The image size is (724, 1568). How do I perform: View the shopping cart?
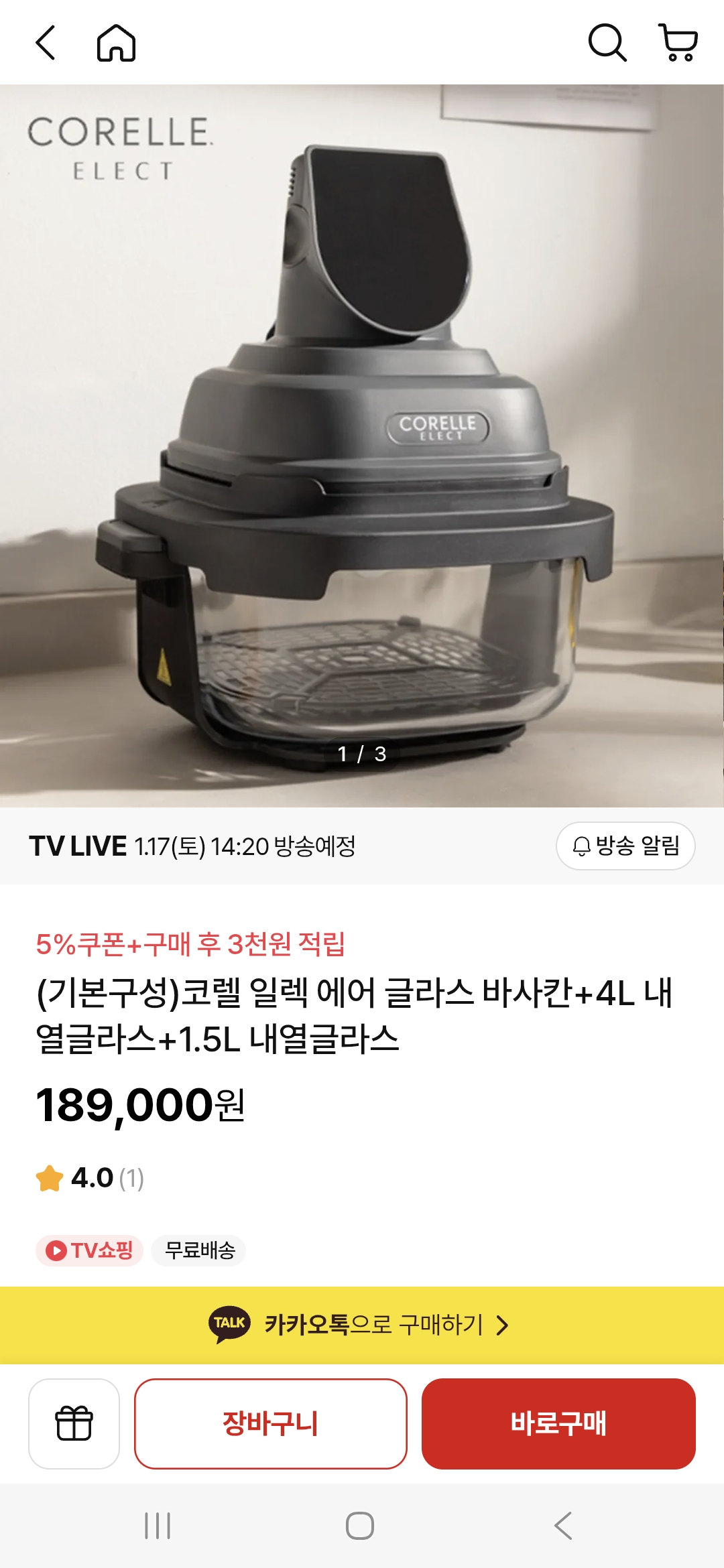click(x=678, y=44)
